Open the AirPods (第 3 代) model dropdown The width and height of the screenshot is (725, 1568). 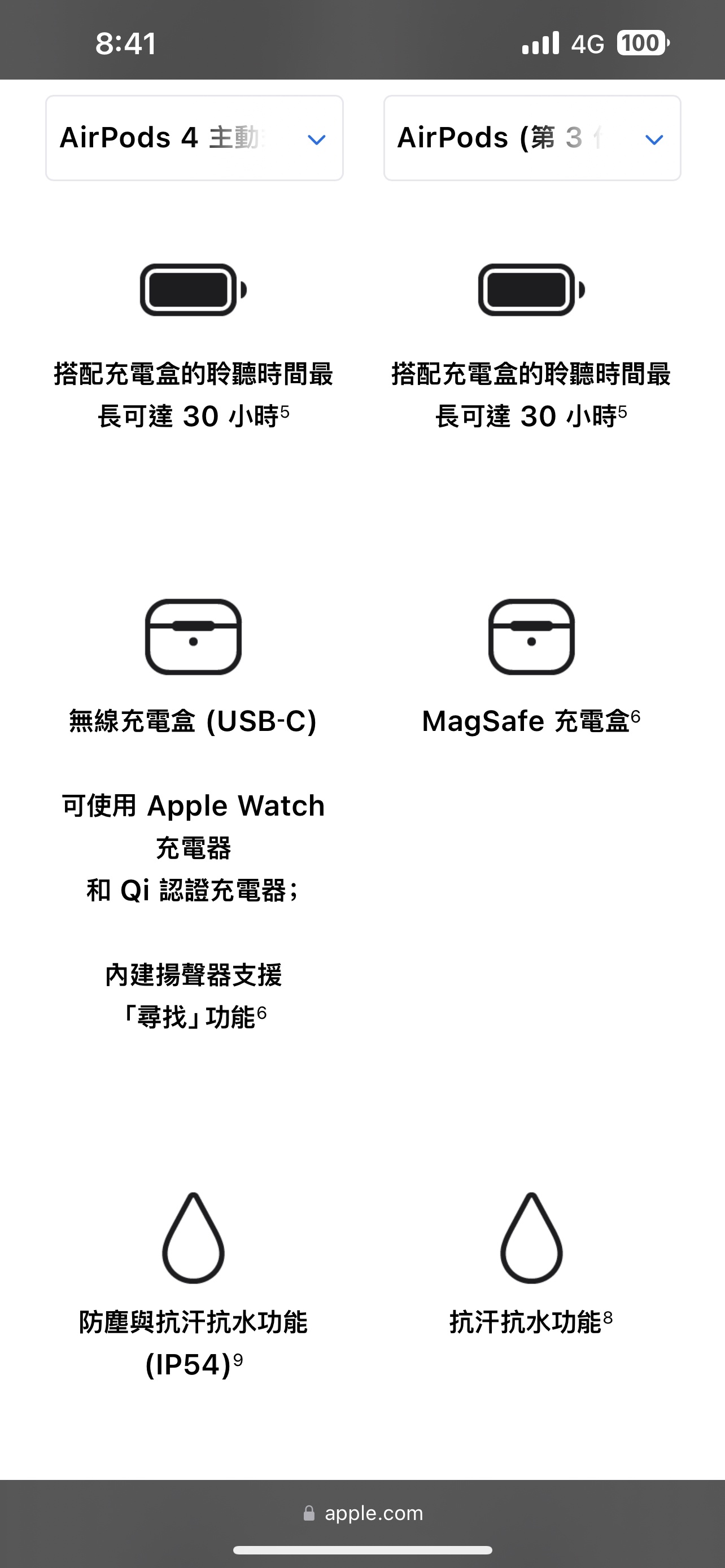(x=531, y=138)
